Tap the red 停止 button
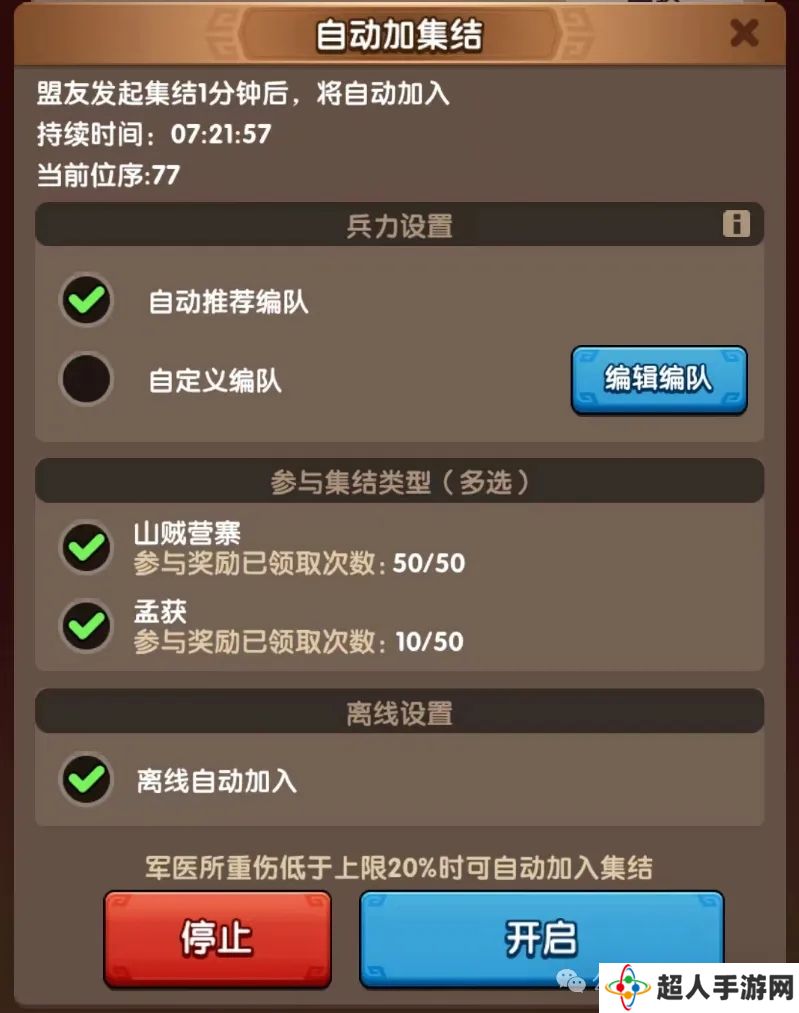The width and height of the screenshot is (799, 1013). pyautogui.click(x=216, y=937)
